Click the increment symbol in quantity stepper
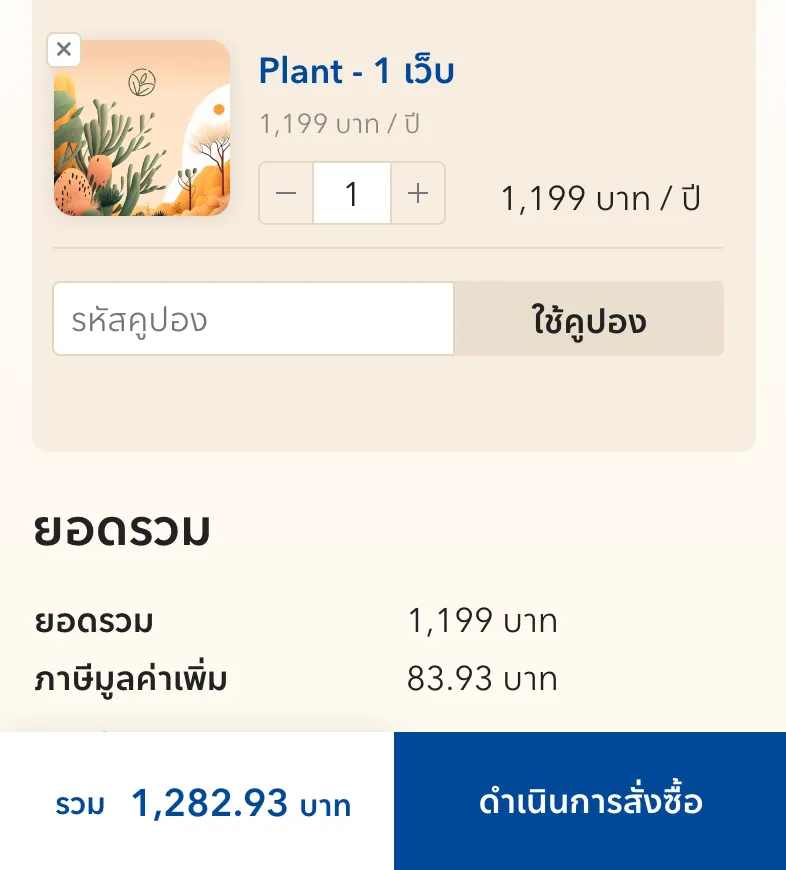Screen dimensions: 786x870 tap(417, 193)
